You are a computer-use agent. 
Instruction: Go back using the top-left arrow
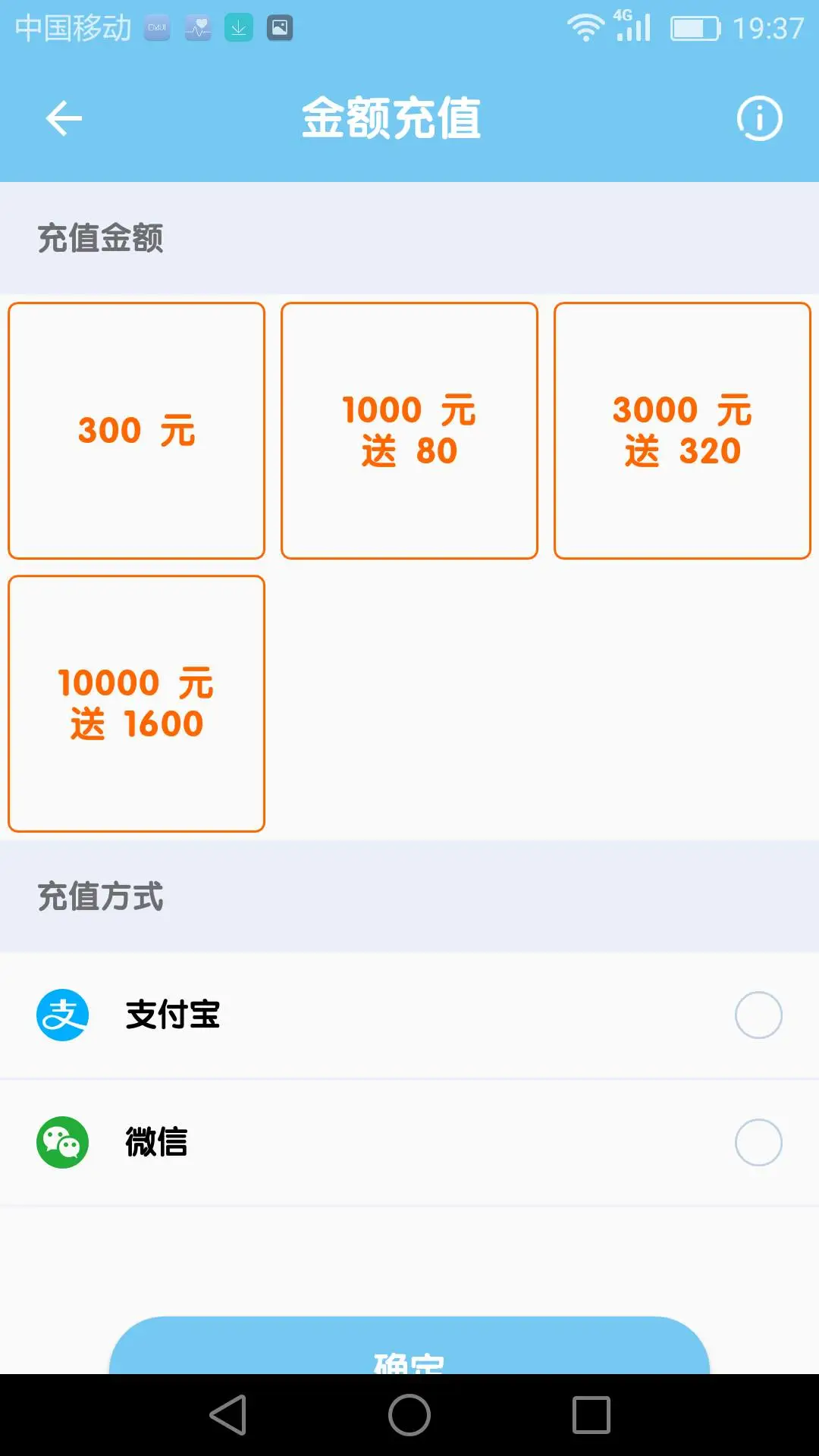click(64, 118)
